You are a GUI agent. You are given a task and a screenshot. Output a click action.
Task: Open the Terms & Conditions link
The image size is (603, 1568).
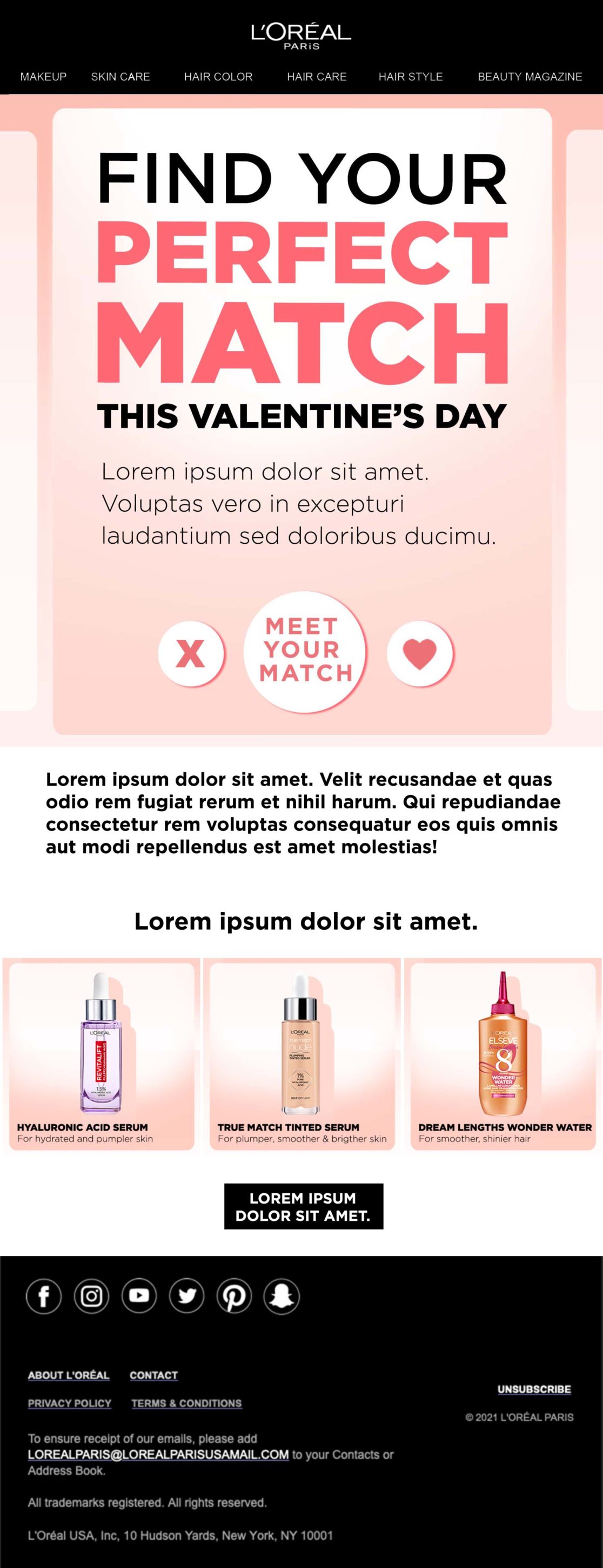click(x=186, y=1403)
